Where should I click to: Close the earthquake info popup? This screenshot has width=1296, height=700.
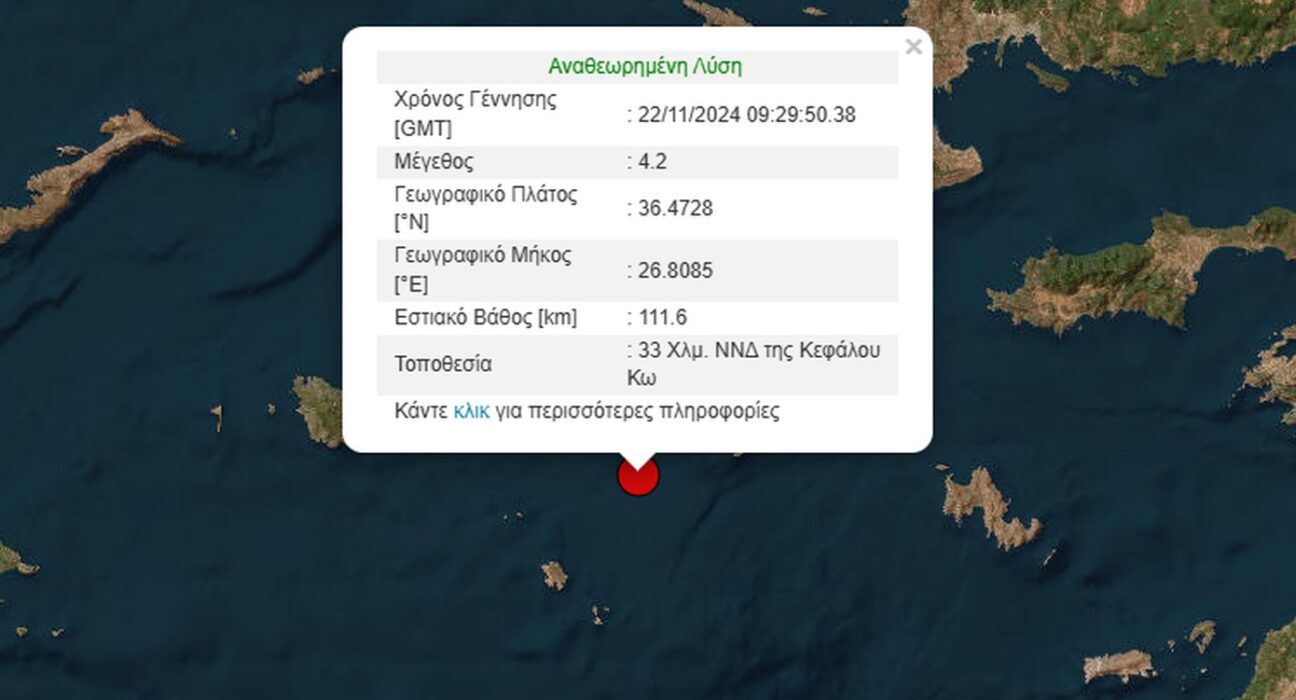(912, 47)
